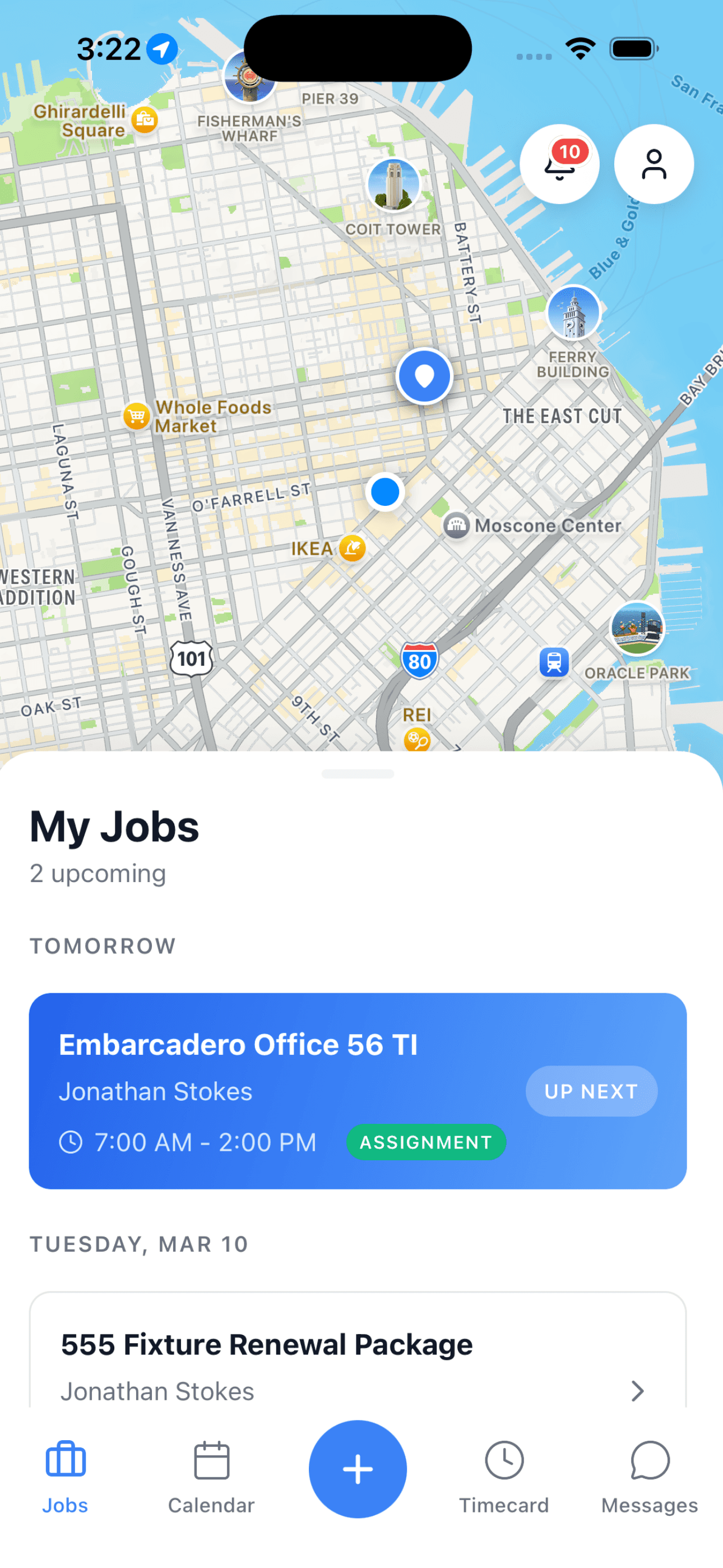Switch to the Calendar tab

click(x=211, y=1460)
